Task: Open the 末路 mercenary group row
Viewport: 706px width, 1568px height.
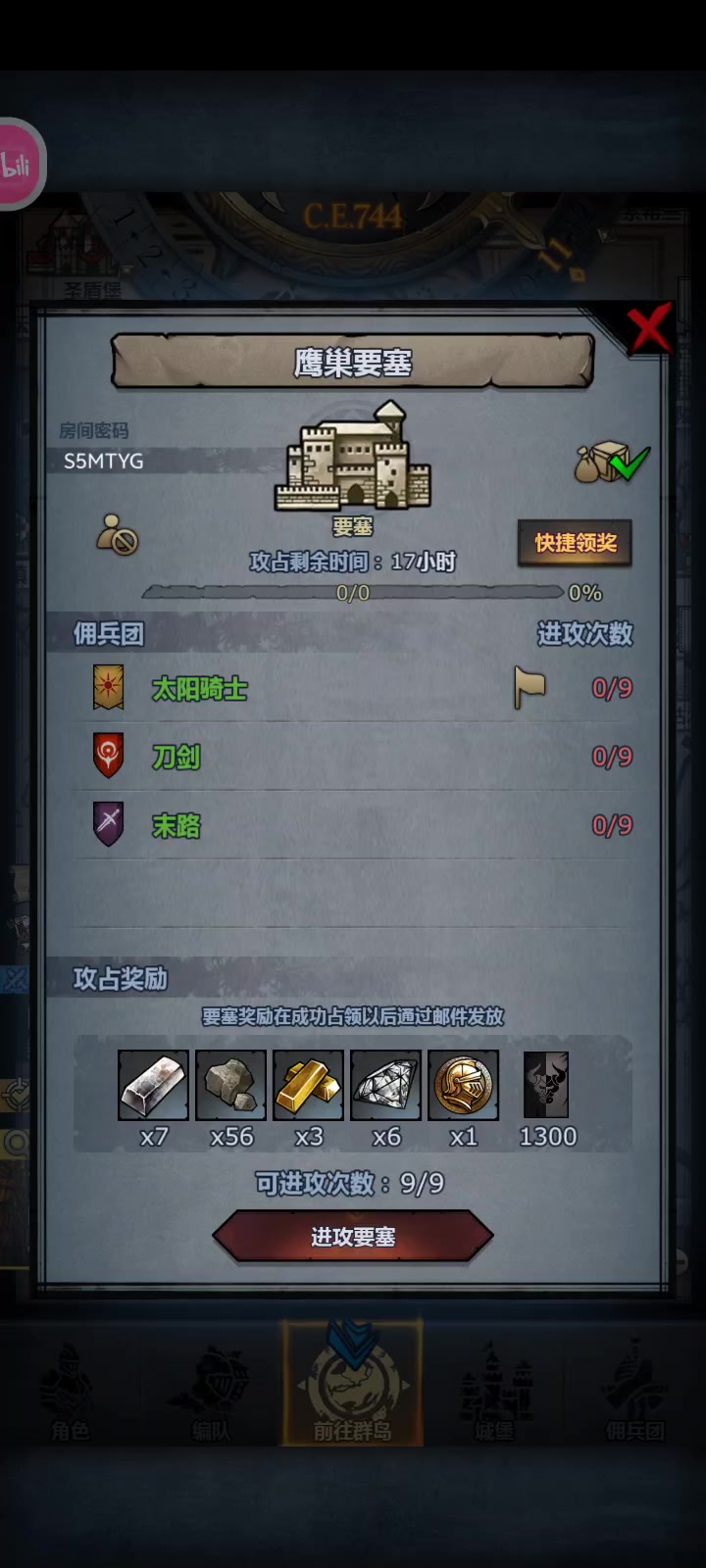Action: (176, 825)
